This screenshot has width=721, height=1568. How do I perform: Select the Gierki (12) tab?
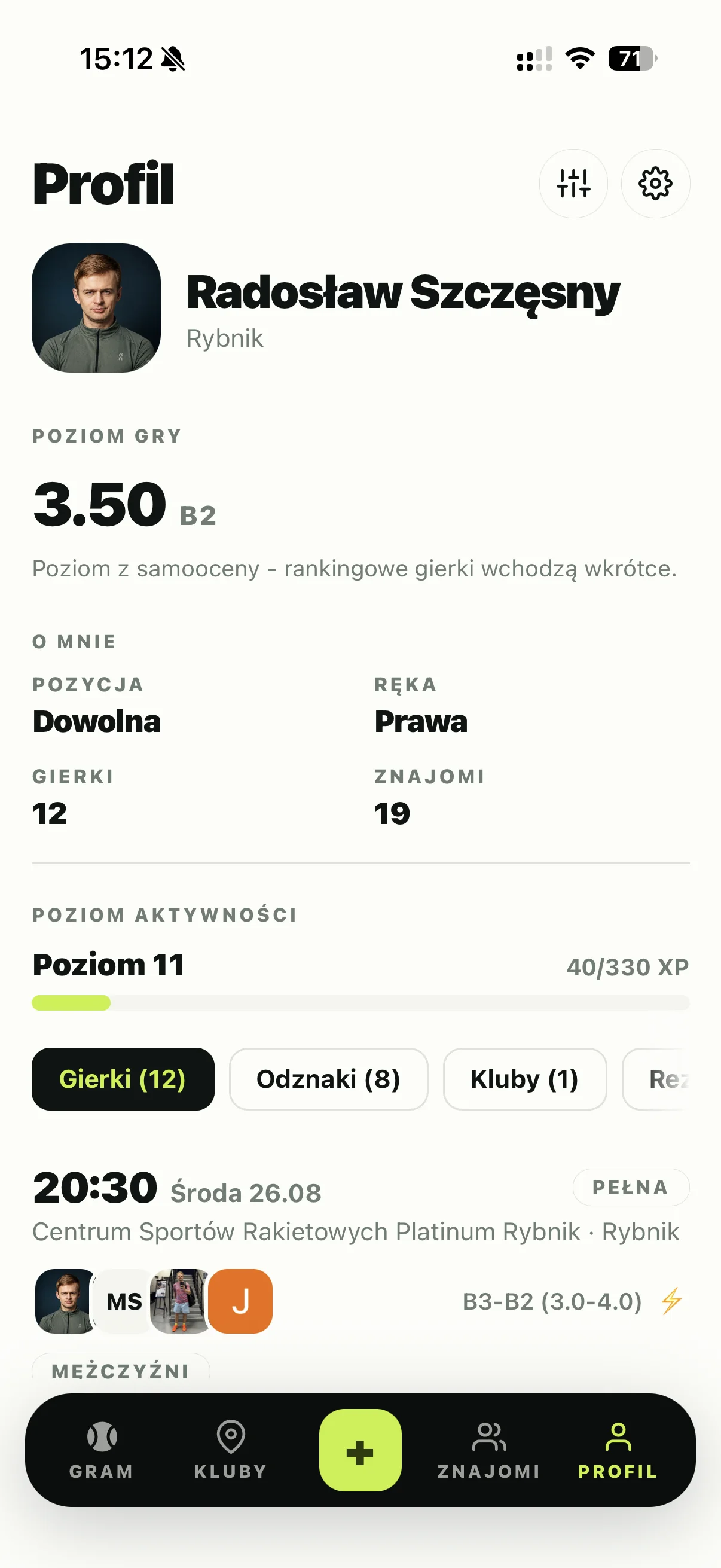(x=123, y=1079)
